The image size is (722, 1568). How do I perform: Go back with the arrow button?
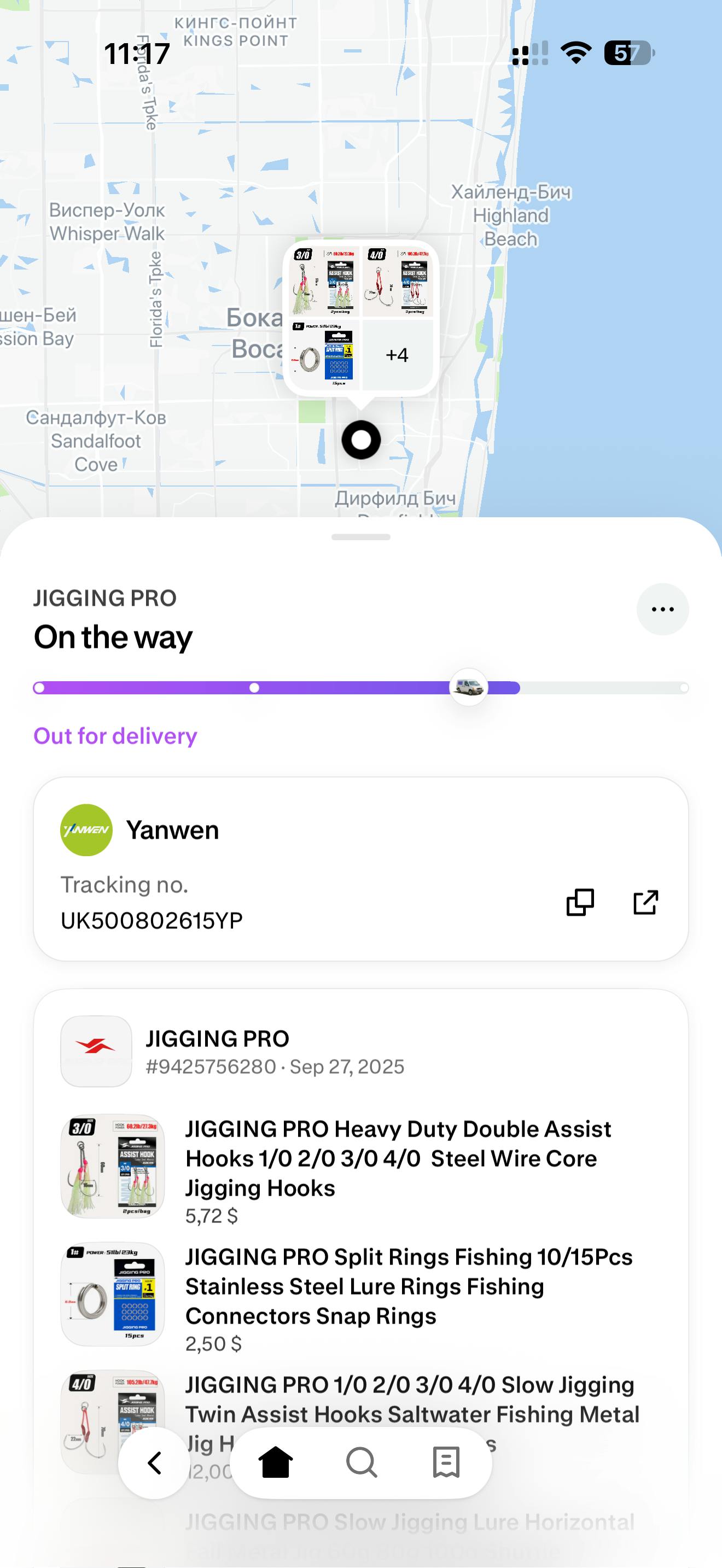(155, 1462)
